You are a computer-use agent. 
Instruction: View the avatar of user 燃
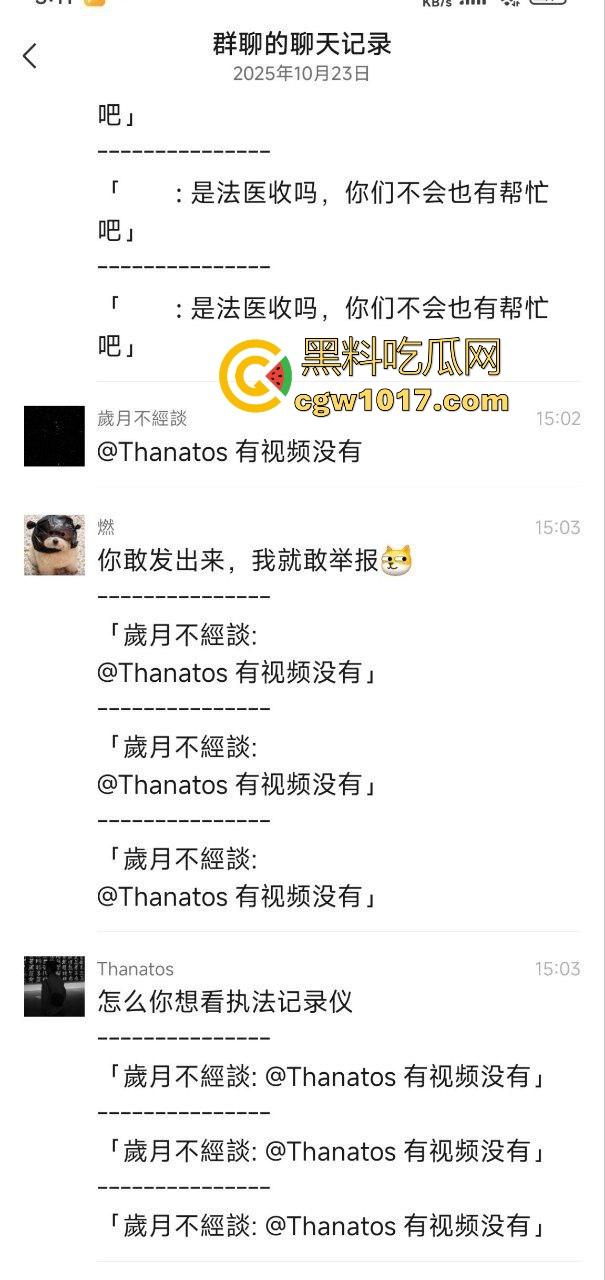point(54,545)
